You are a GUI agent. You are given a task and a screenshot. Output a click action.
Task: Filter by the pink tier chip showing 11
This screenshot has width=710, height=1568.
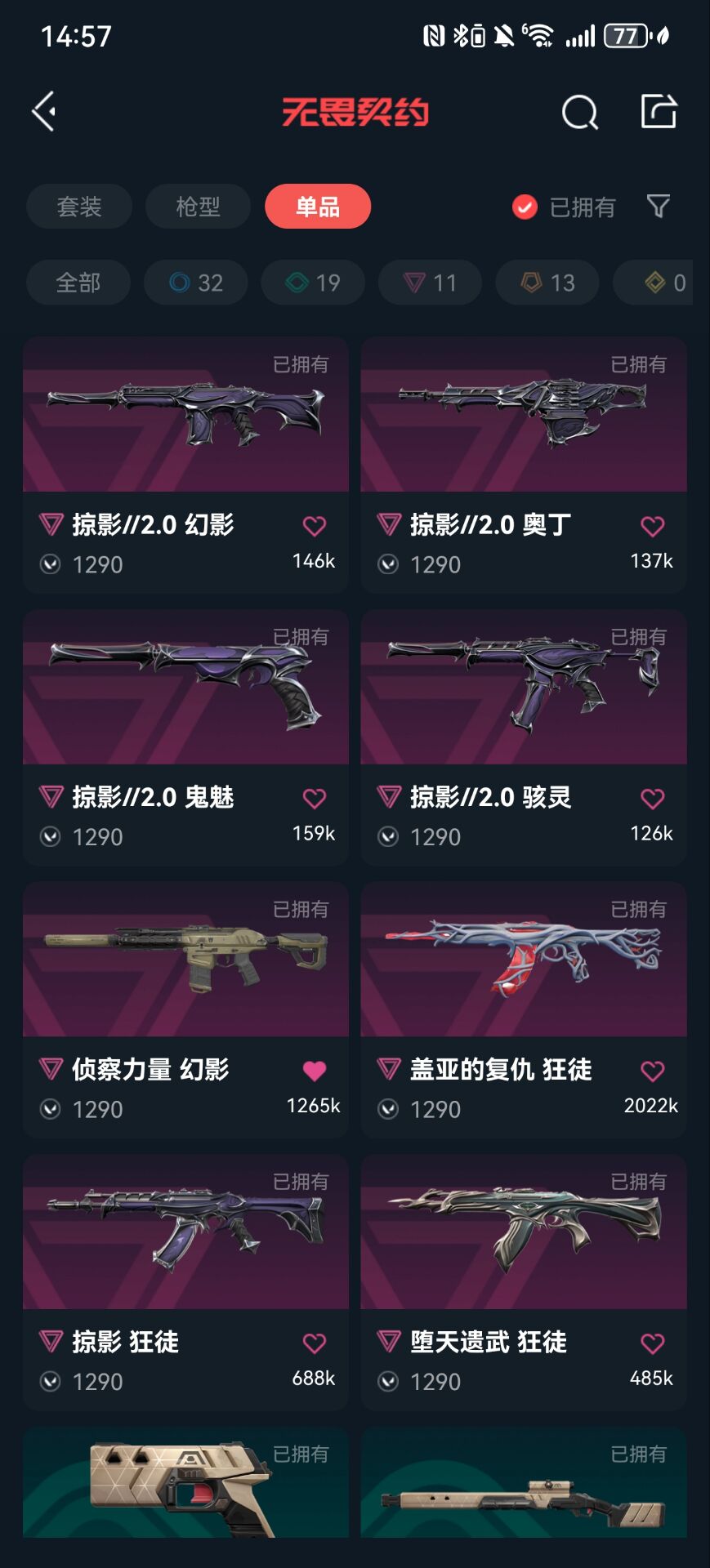click(430, 283)
